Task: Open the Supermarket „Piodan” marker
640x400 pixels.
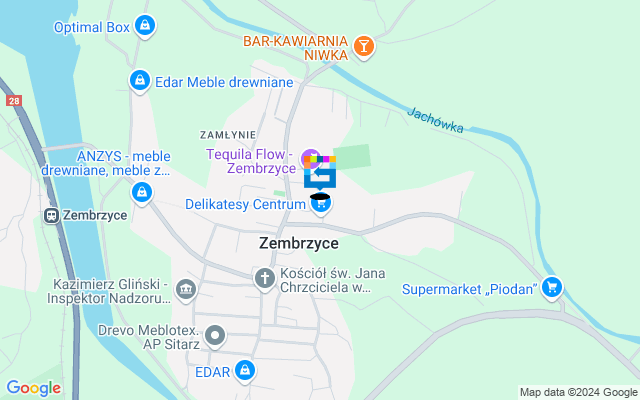Action: (551, 289)
